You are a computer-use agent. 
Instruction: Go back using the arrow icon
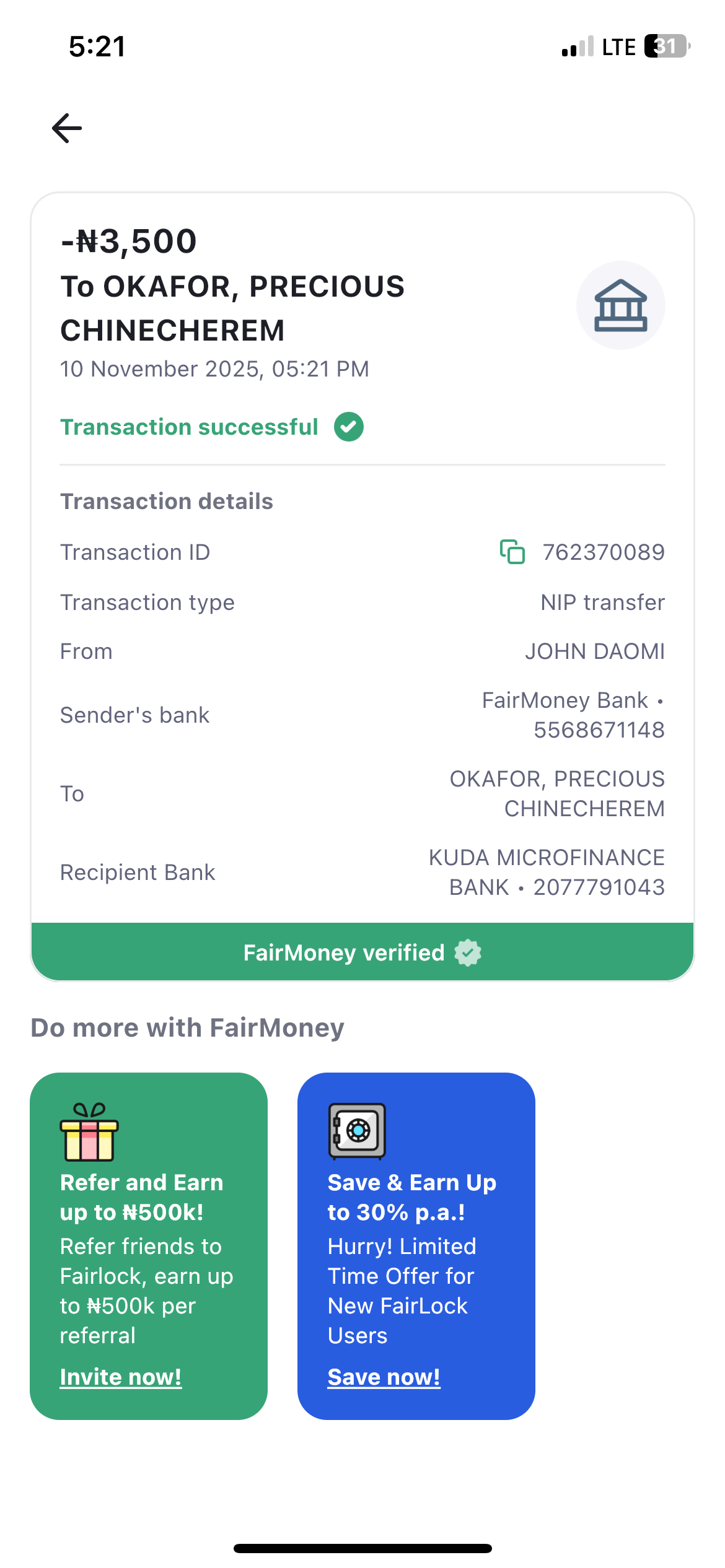(x=67, y=128)
